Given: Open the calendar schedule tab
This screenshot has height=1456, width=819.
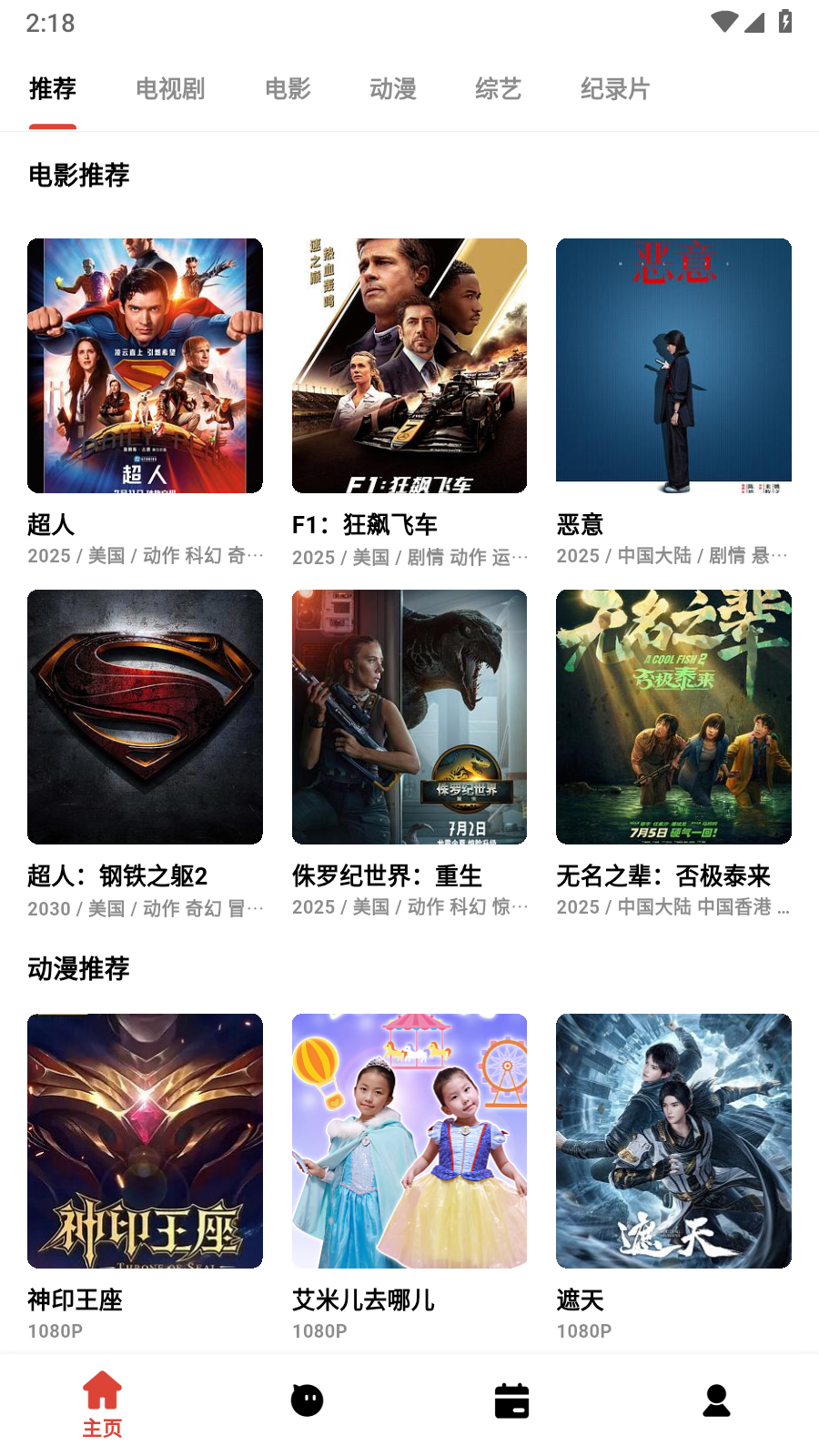Looking at the screenshot, I should [511, 1400].
